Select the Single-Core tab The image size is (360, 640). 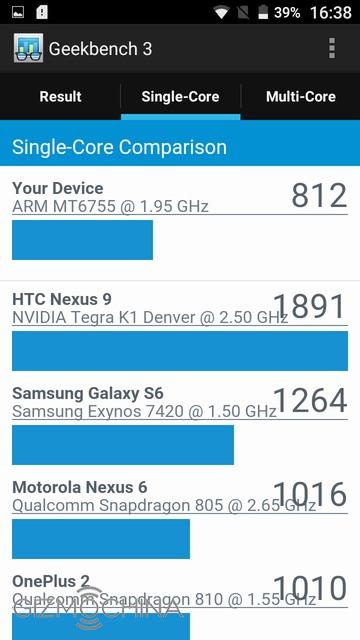point(180,97)
